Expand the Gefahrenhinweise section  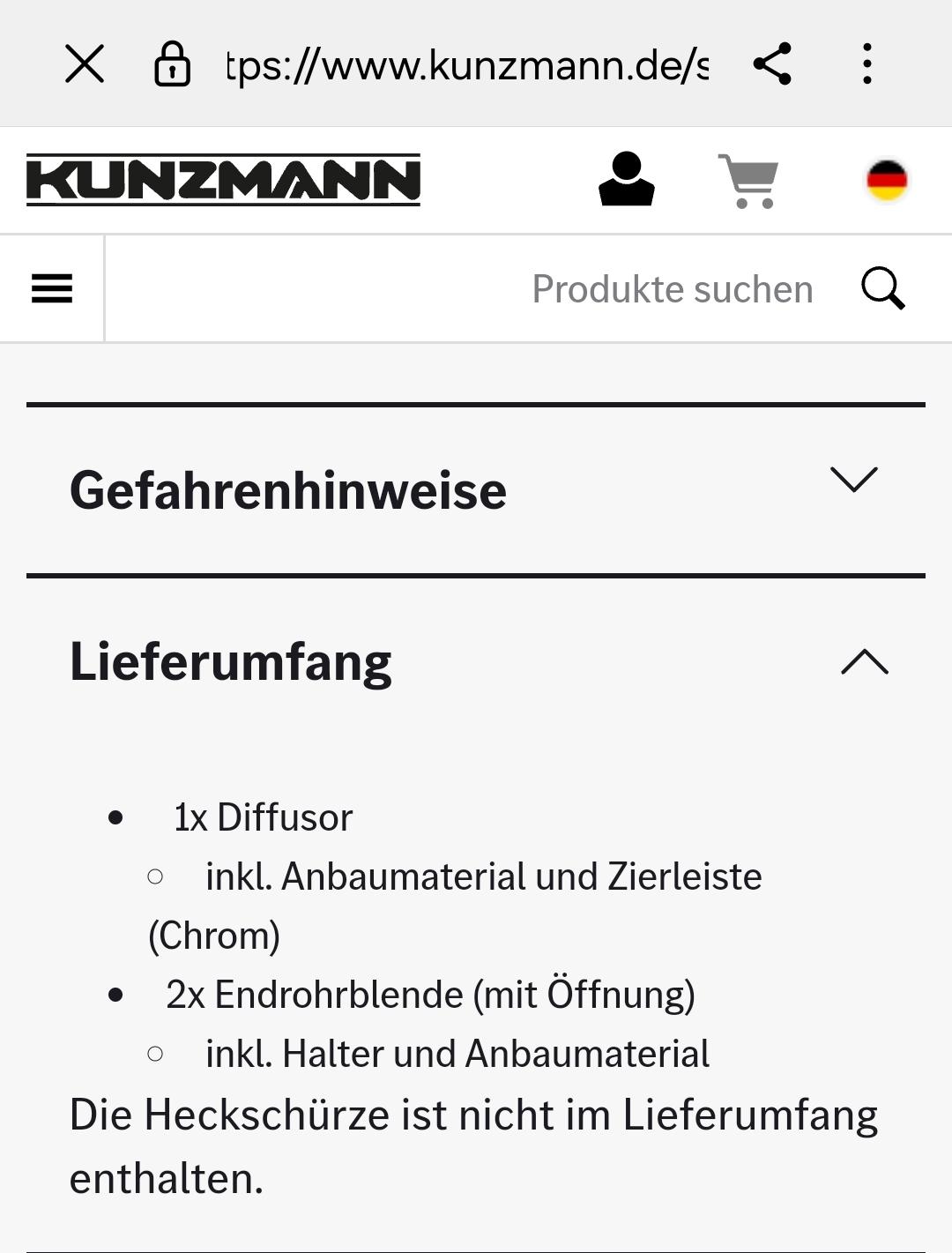(476, 489)
